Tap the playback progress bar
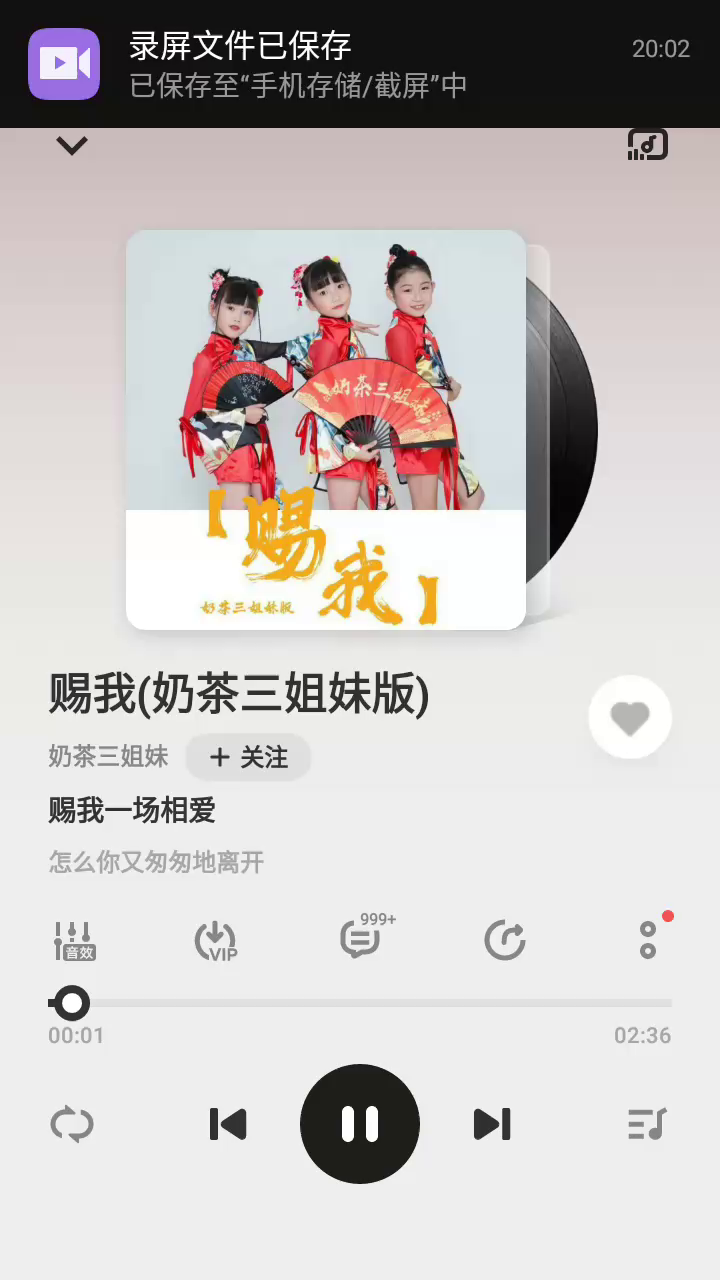Screen dimensions: 720x1280 [360, 1003]
